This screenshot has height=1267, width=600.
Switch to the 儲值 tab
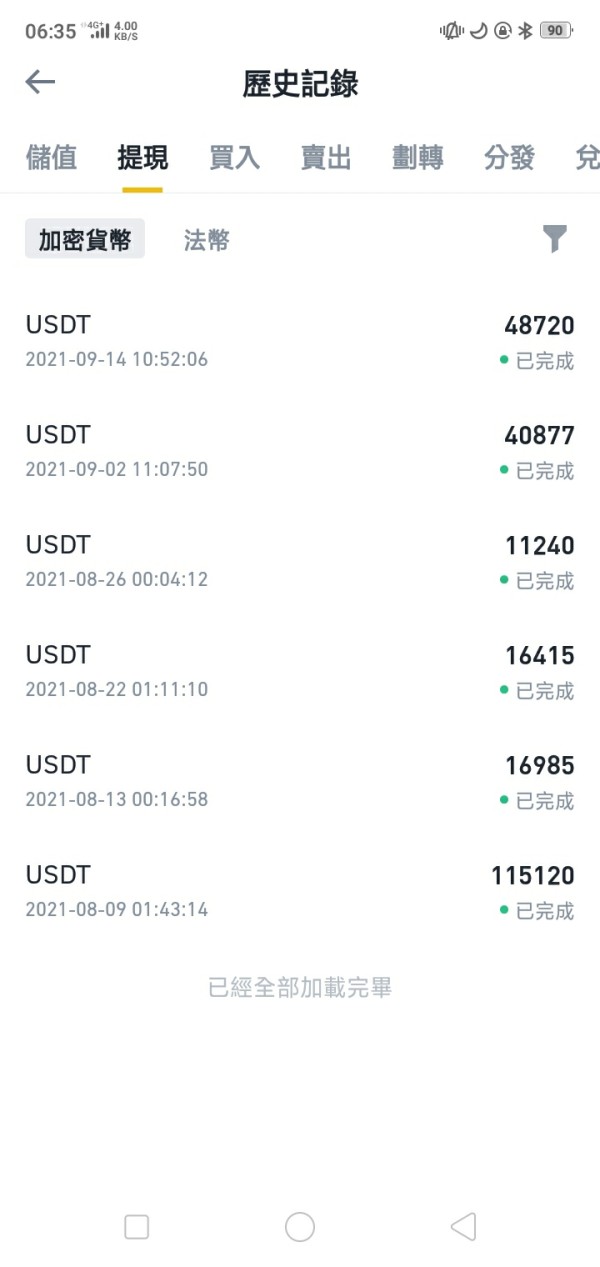click(x=51, y=157)
